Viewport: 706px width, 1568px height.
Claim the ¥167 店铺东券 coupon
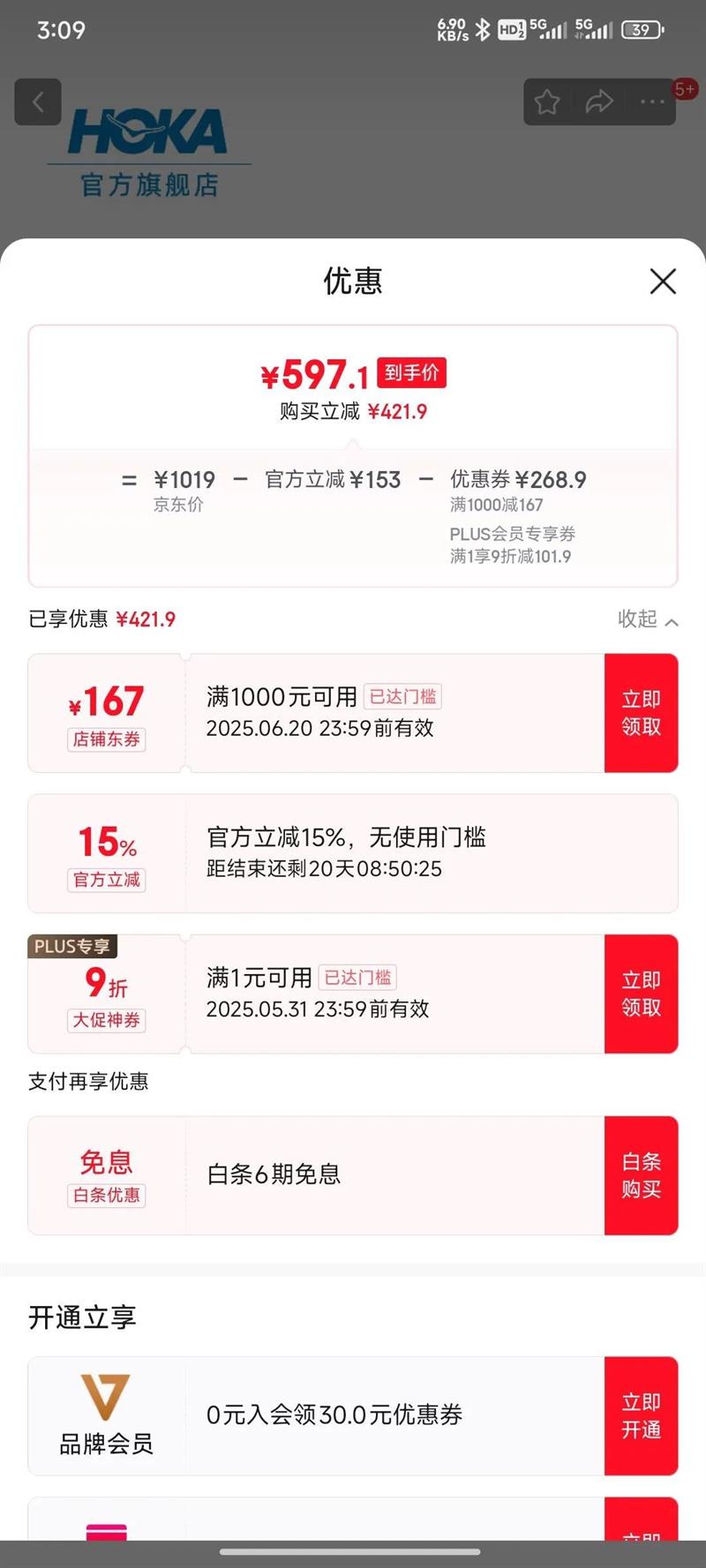click(x=641, y=713)
